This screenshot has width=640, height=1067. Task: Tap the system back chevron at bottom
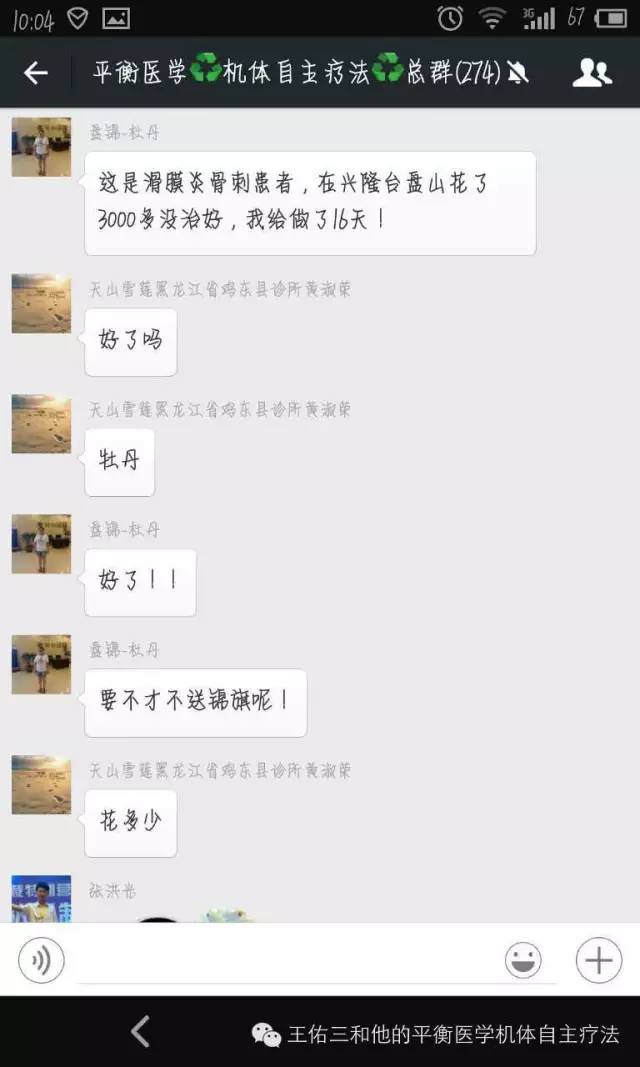pos(141,1032)
